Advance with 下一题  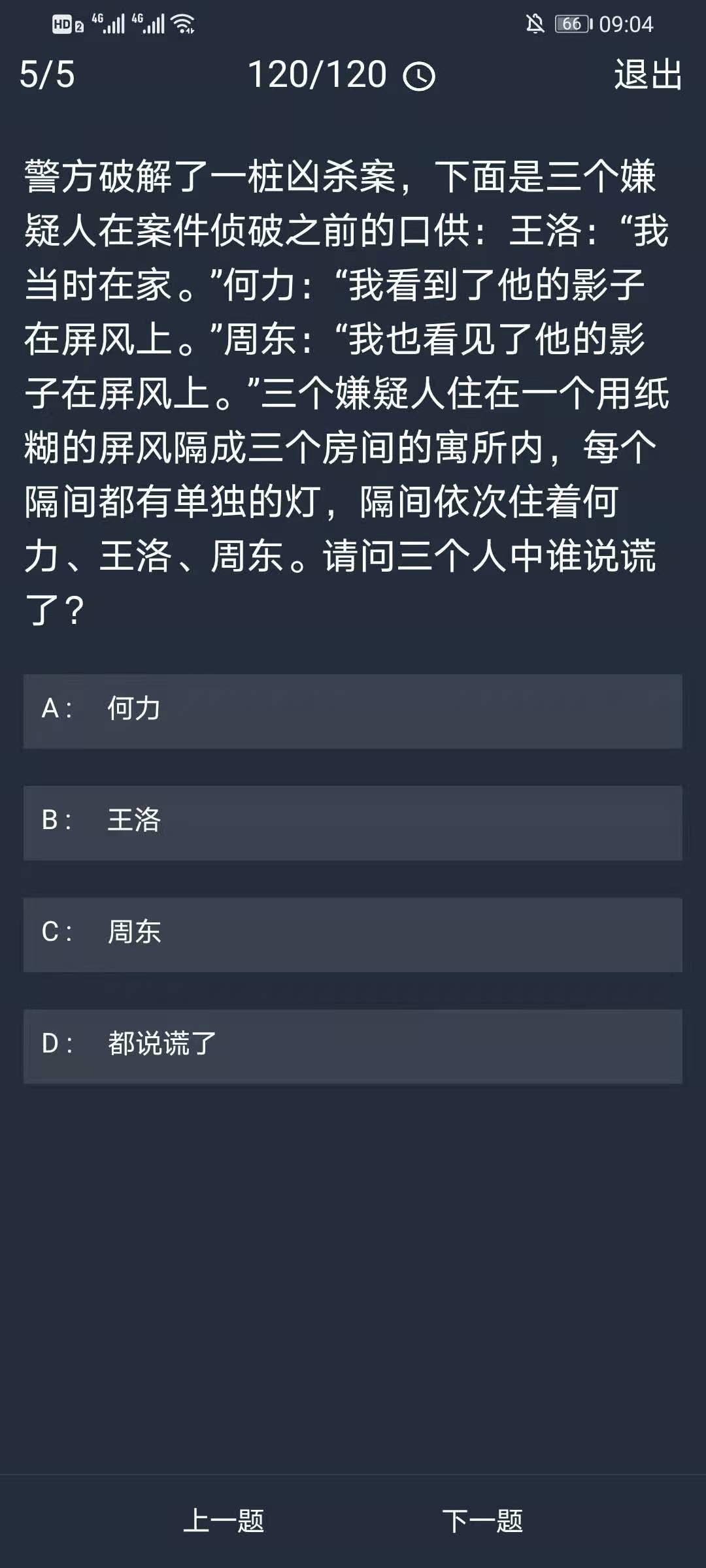482,1521
